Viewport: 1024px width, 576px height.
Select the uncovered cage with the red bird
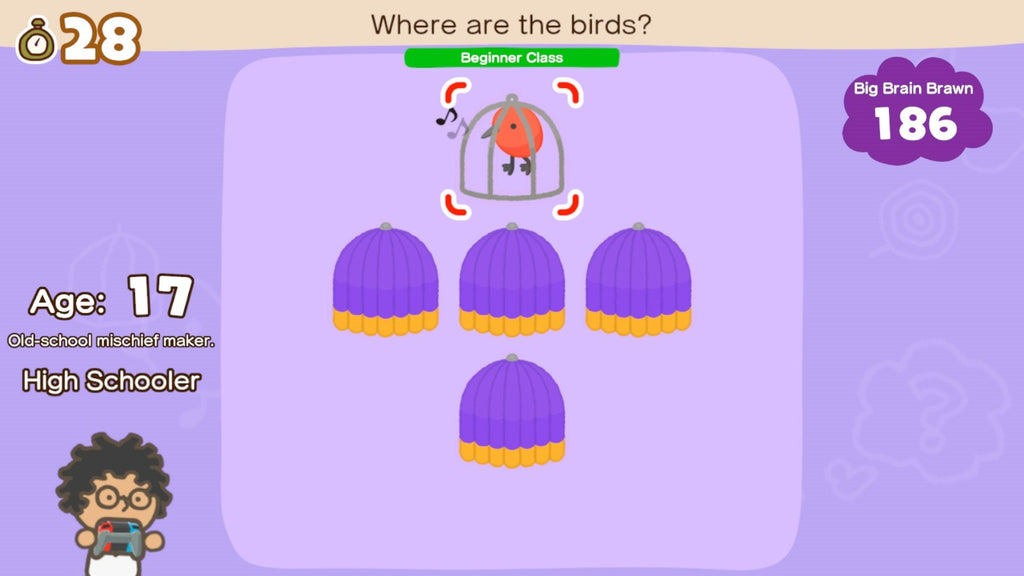point(511,148)
